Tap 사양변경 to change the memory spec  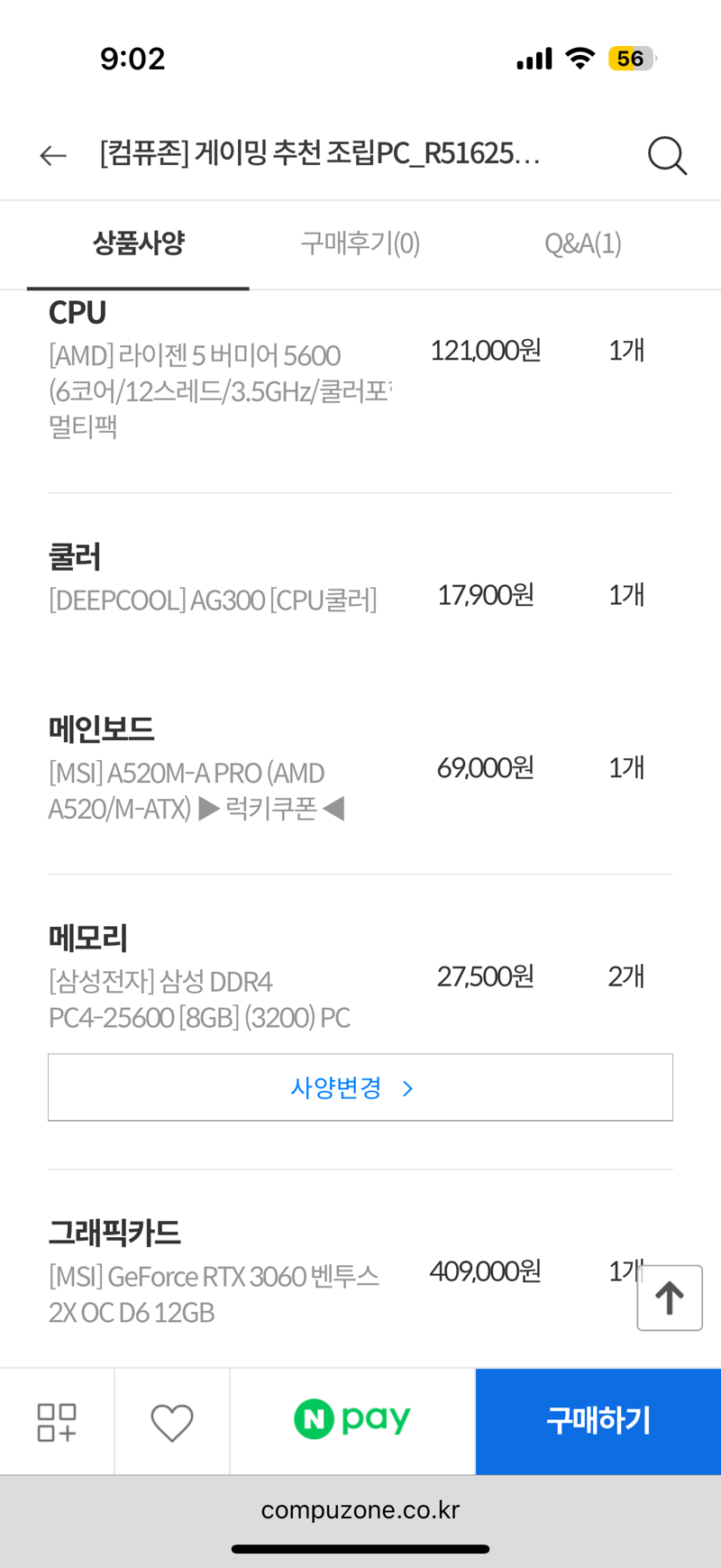[x=360, y=1087]
